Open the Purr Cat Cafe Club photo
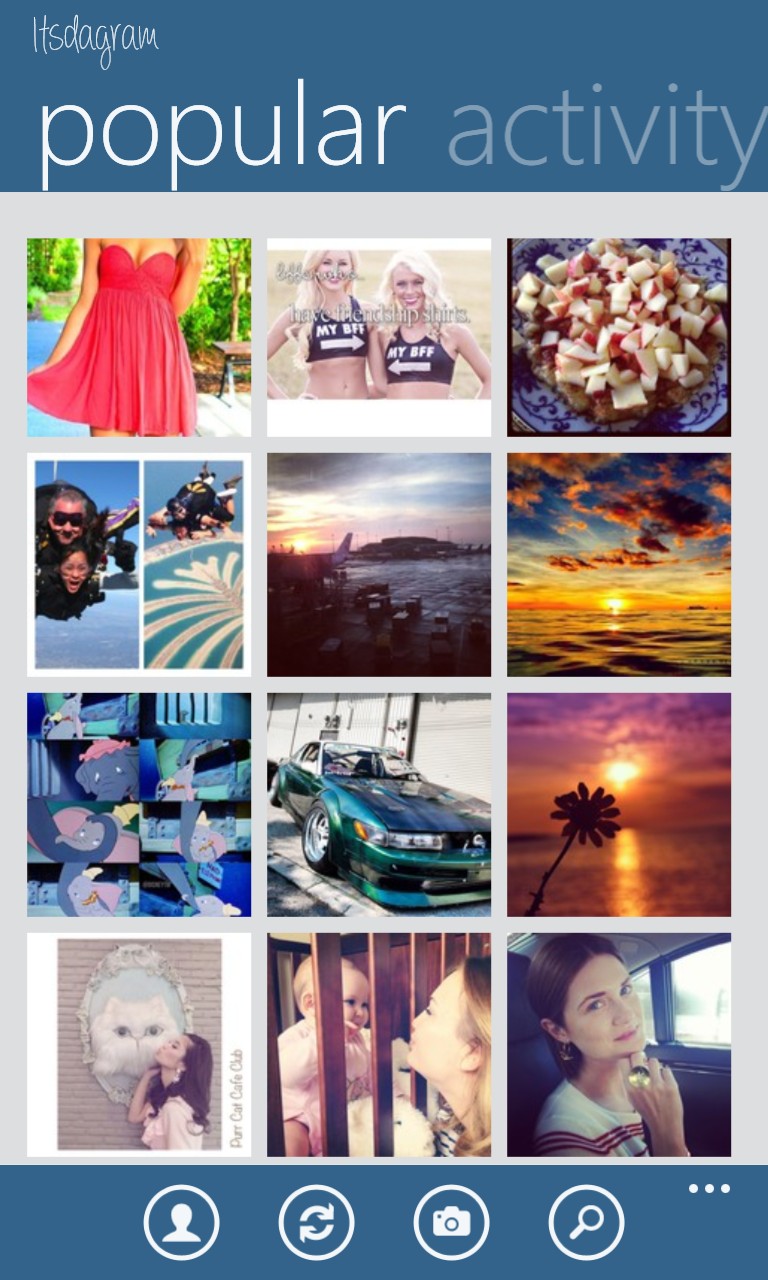The image size is (768, 1280). click(139, 1045)
